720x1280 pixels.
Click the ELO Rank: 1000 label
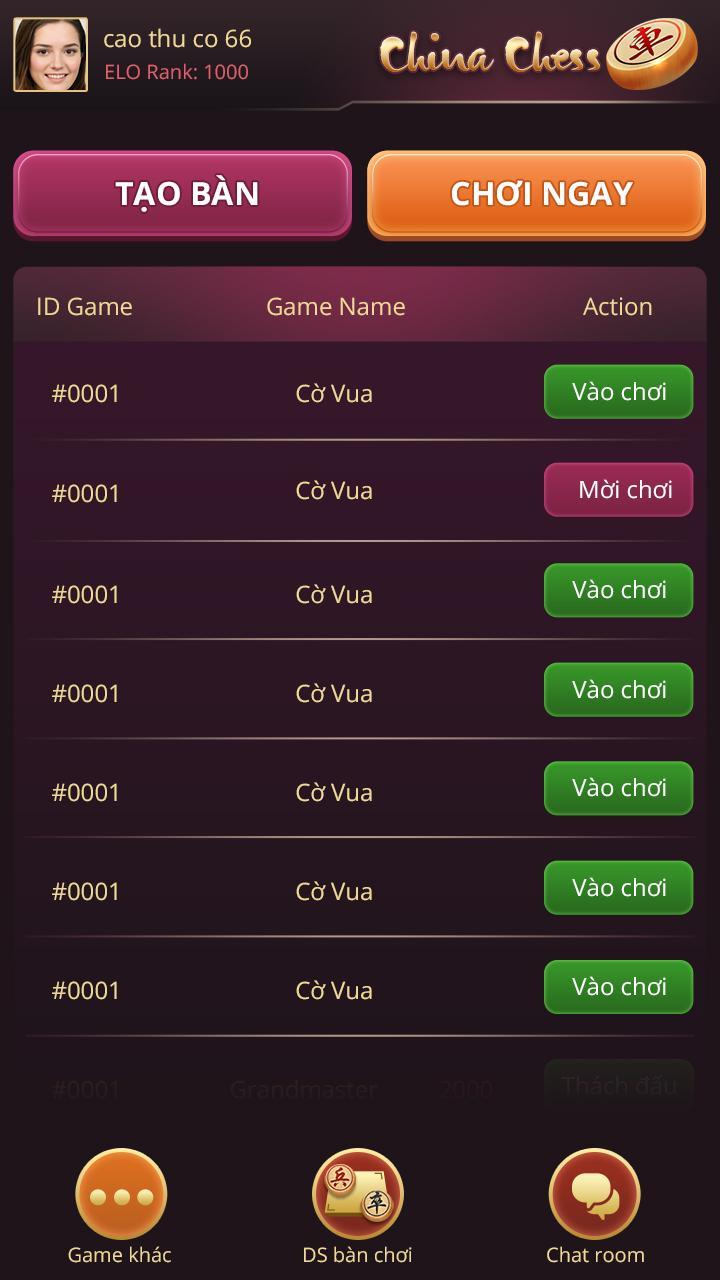pyautogui.click(x=177, y=72)
